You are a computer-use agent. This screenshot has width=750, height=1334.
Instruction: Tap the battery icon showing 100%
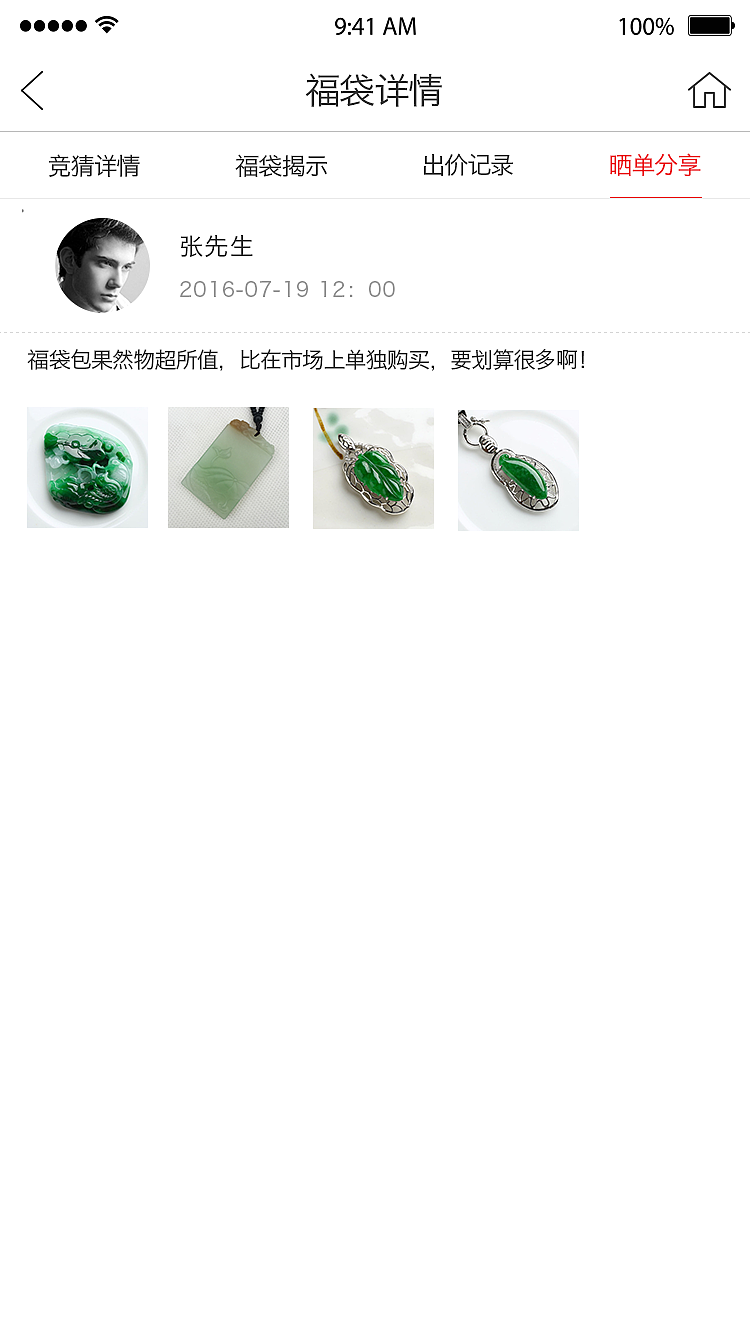711,26
